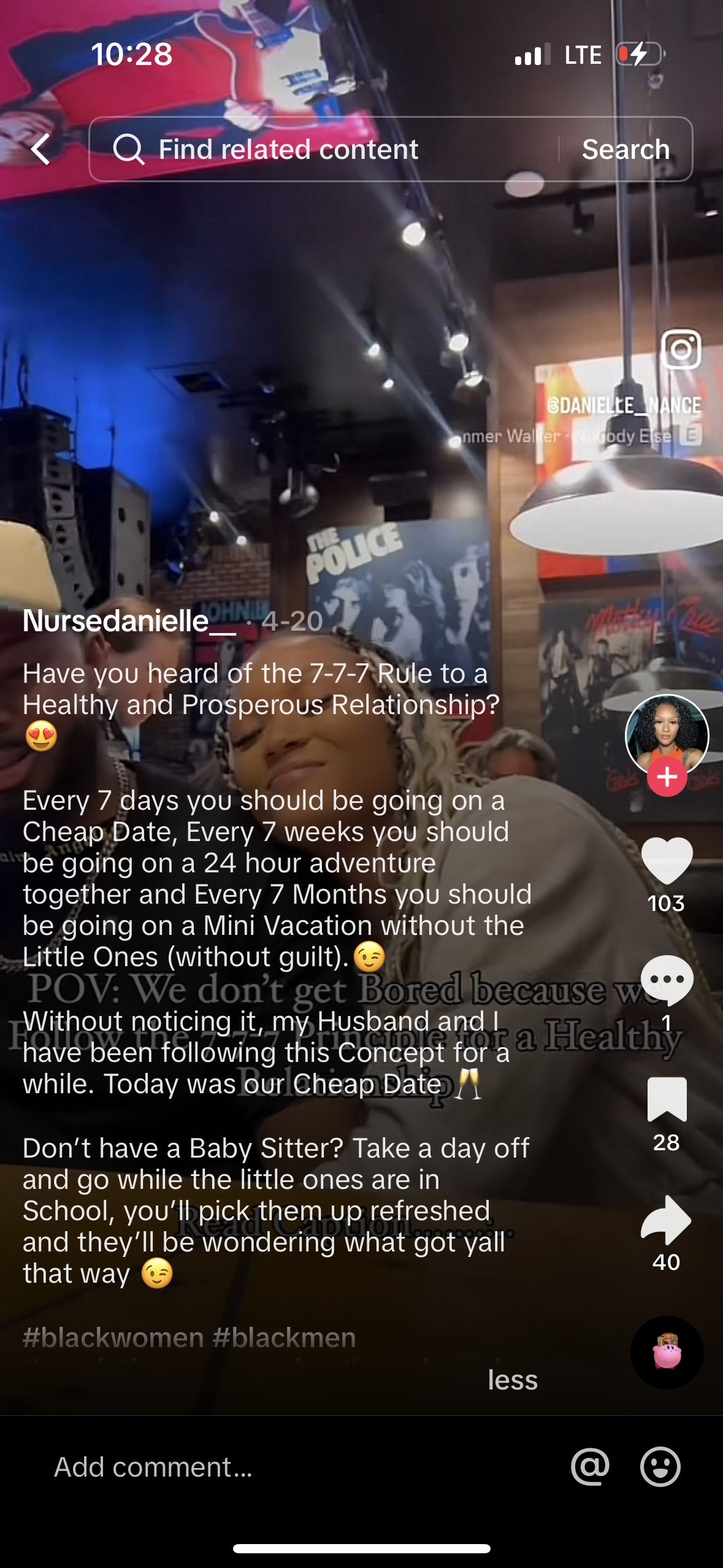
Task: Go back using the top-left arrow
Action: [40, 149]
